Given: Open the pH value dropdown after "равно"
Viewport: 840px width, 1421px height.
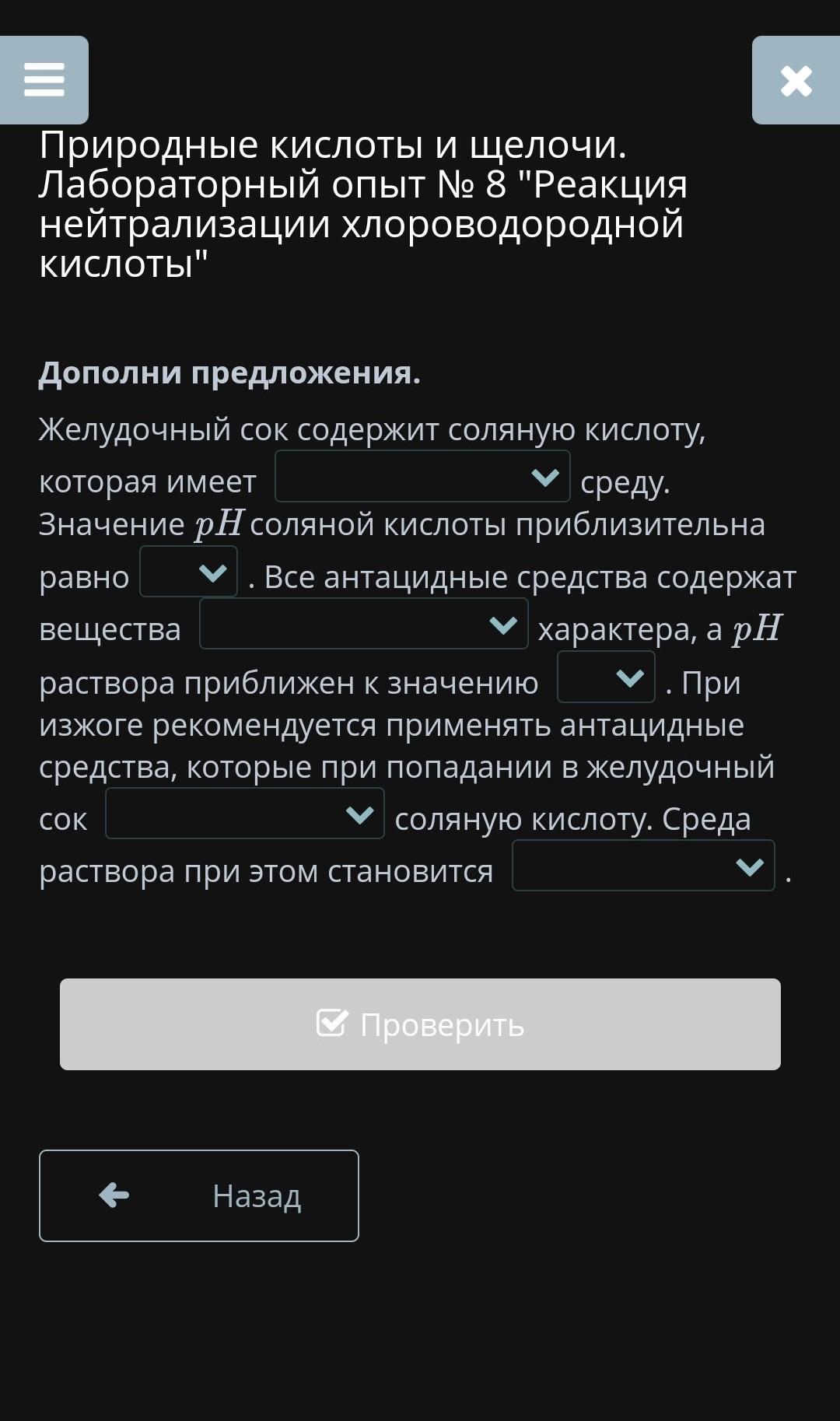Looking at the screenshot, I should [x=188, y=572].
